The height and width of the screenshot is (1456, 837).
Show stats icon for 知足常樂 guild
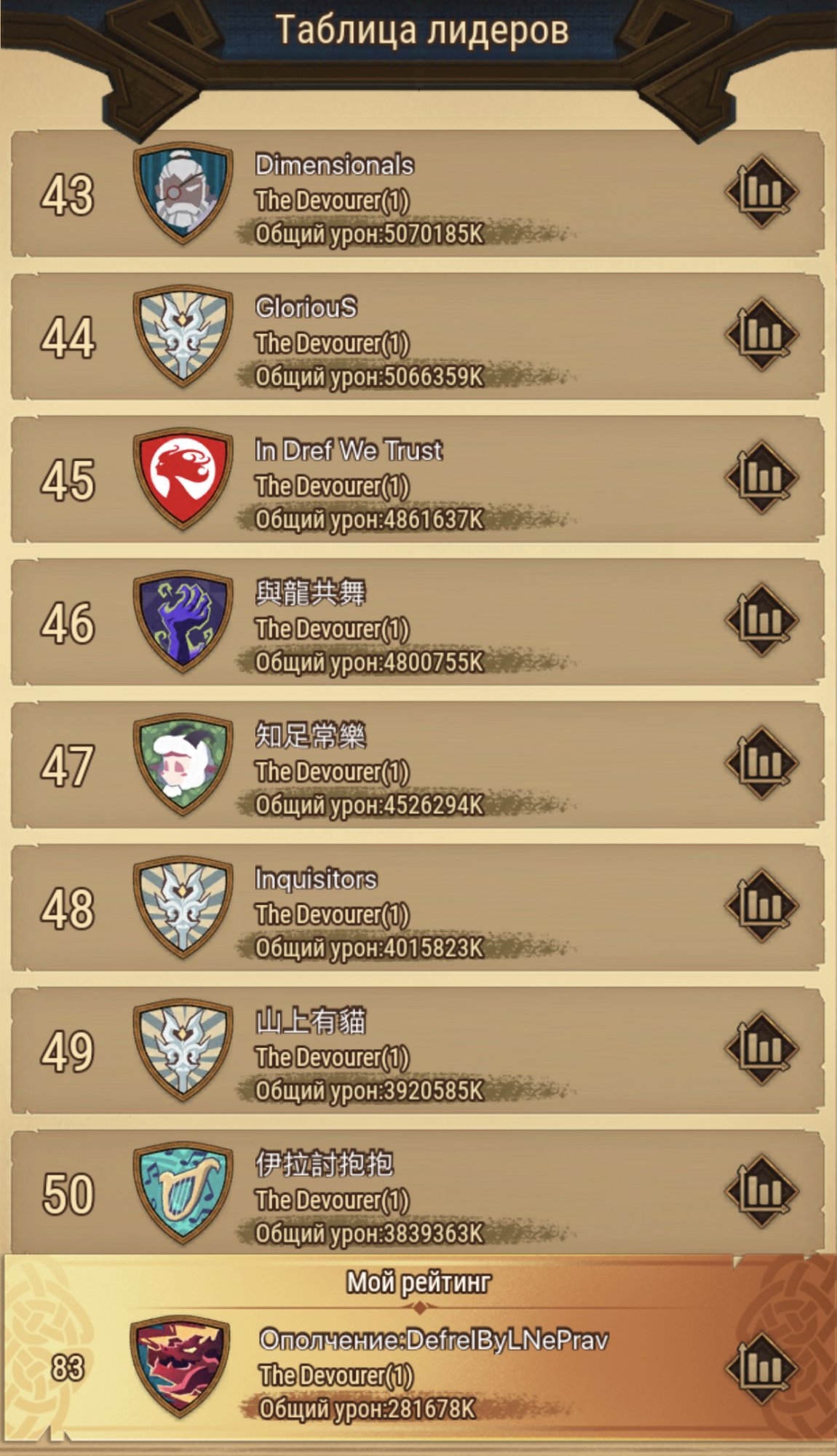pyautogui.click(x=762, y=762)
